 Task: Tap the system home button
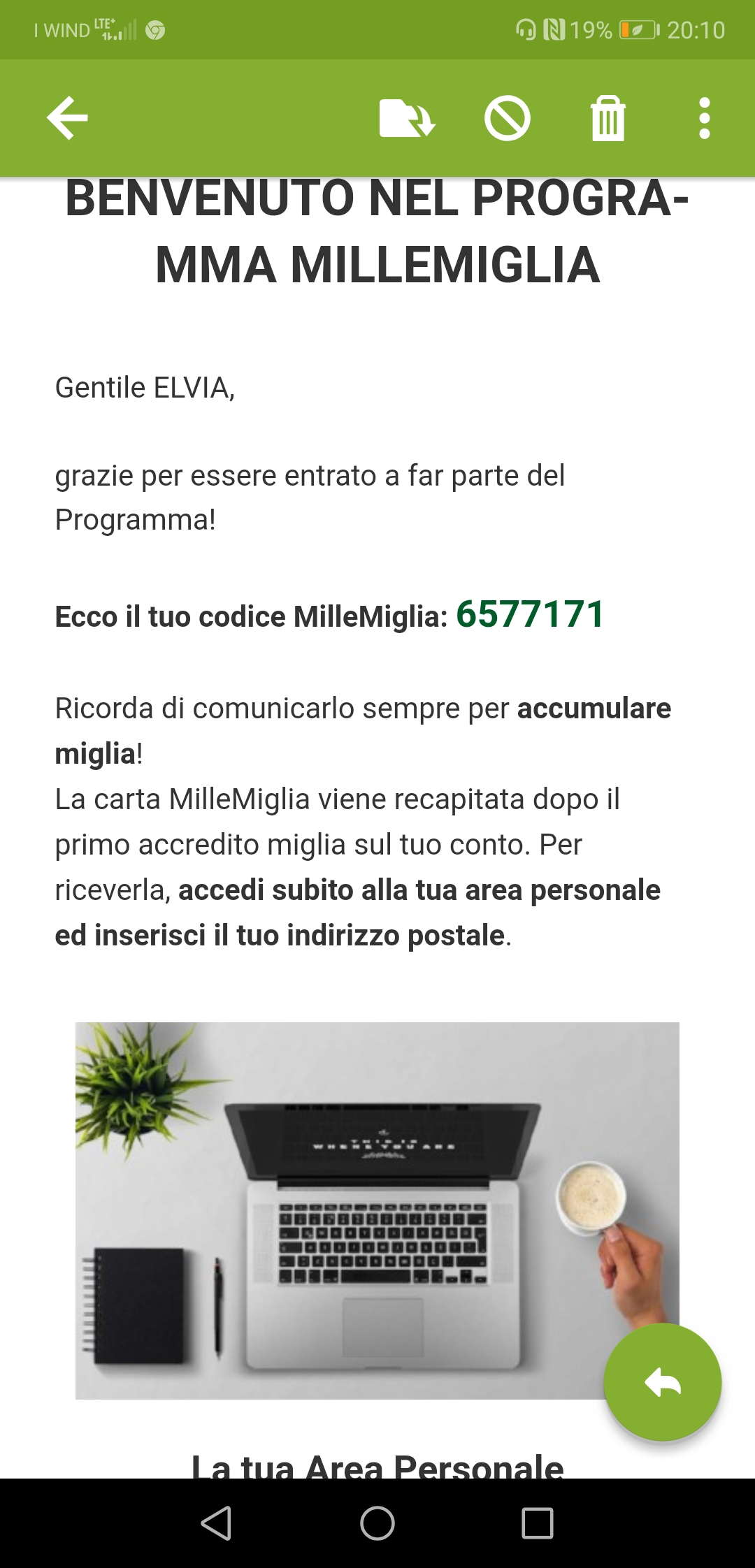tap(377, 1523)
